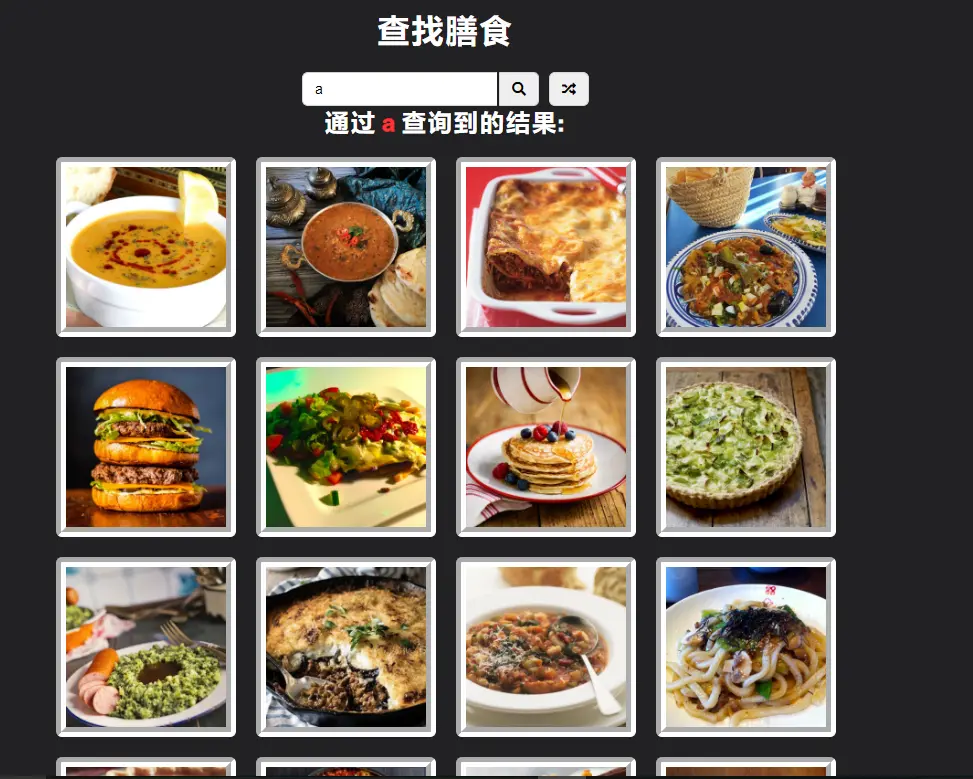This screenshot has width=973, height=779.
Task: Tap the magnifier search button
Action: pos(519,89)
